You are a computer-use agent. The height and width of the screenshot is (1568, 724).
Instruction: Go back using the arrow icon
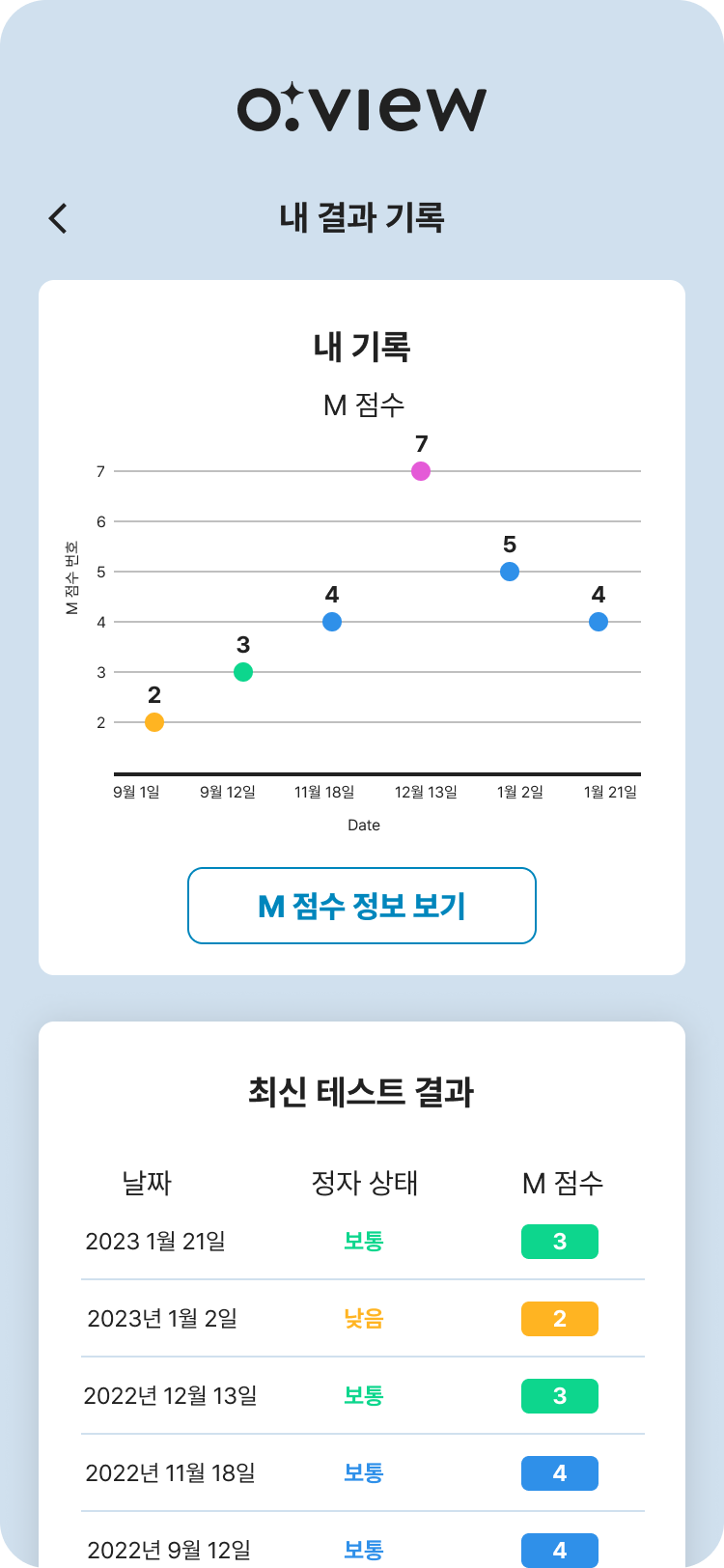click(58, 218)
